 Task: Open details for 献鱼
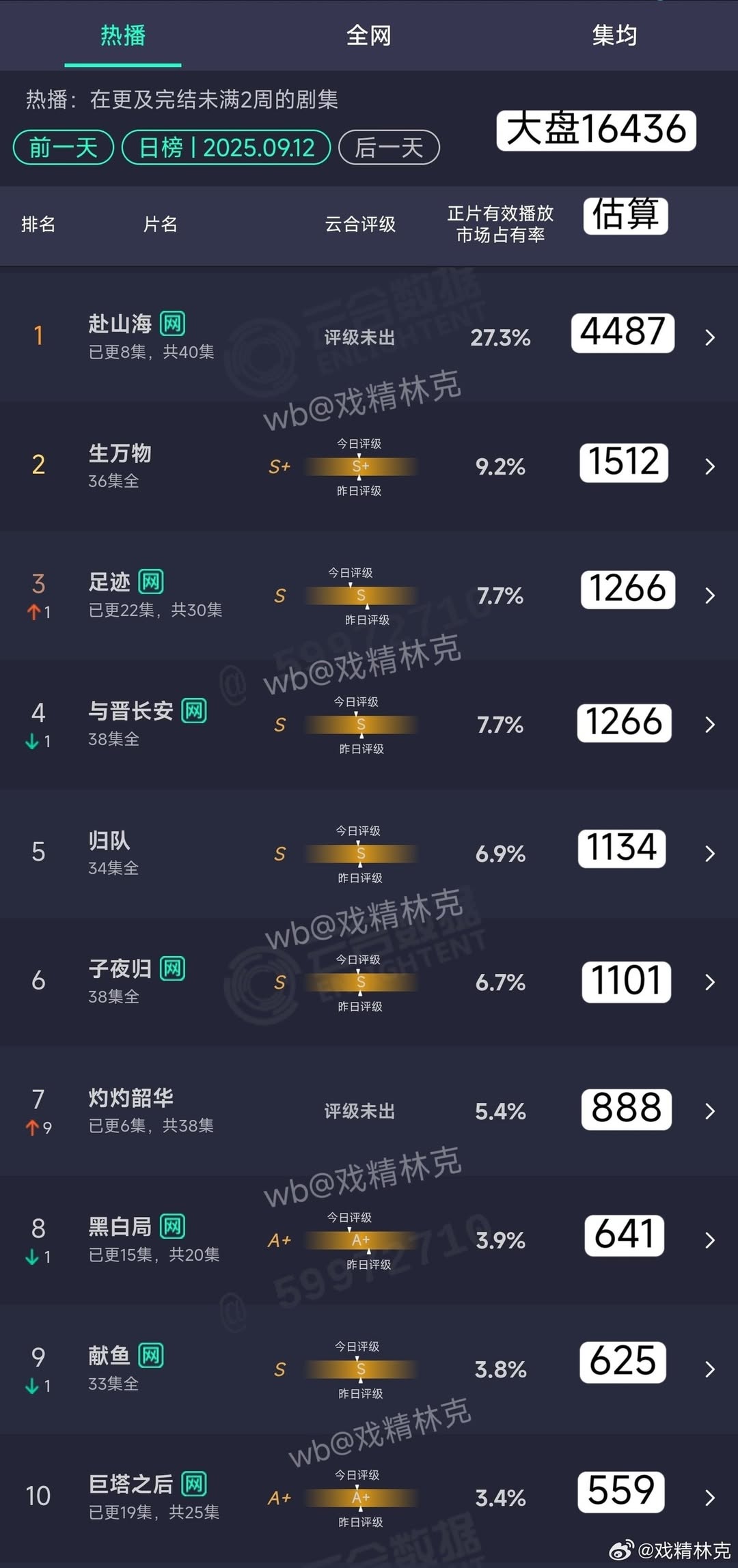709,1369
